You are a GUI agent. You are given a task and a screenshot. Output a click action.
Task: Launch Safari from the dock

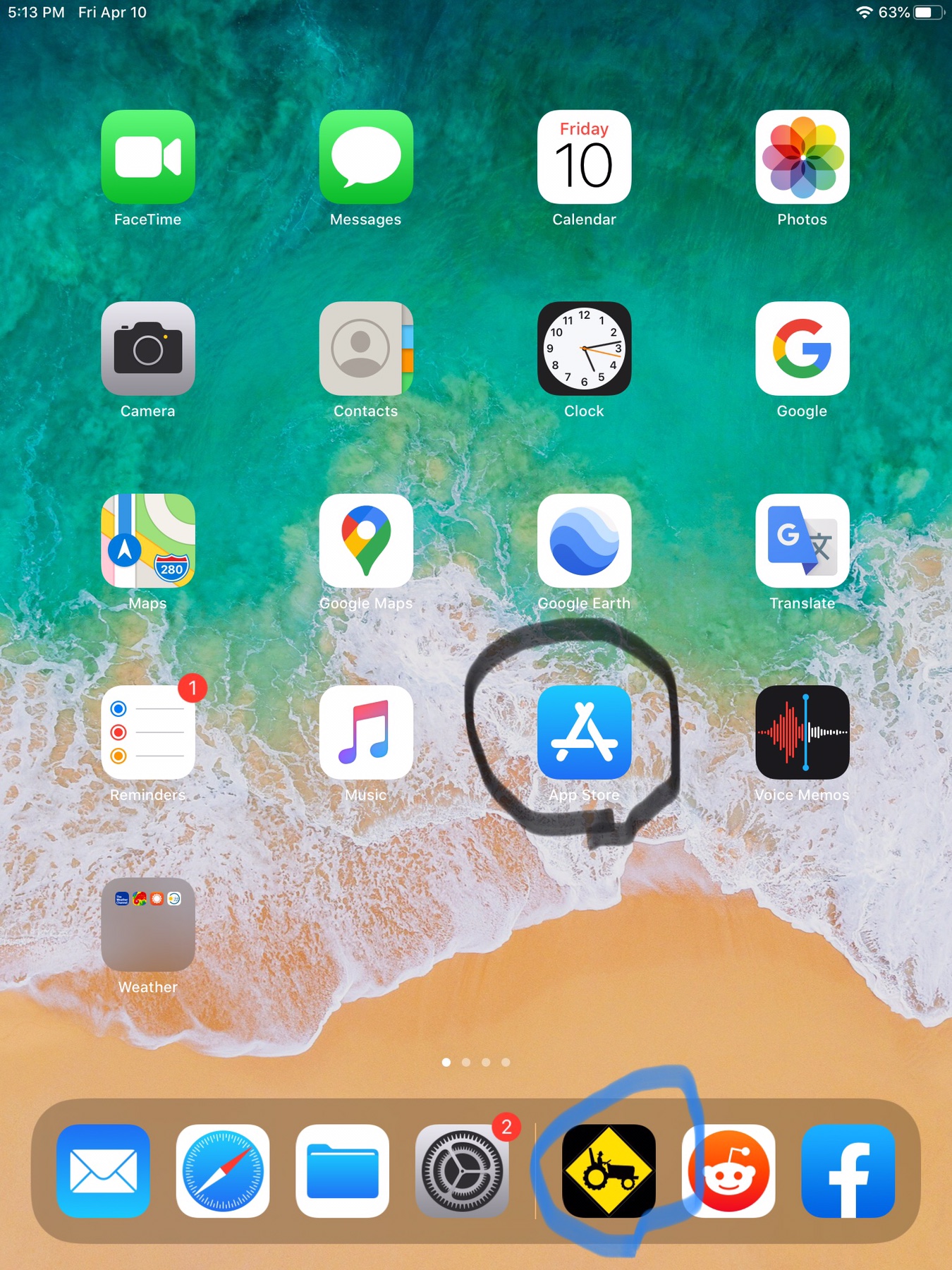[223, 1171]
